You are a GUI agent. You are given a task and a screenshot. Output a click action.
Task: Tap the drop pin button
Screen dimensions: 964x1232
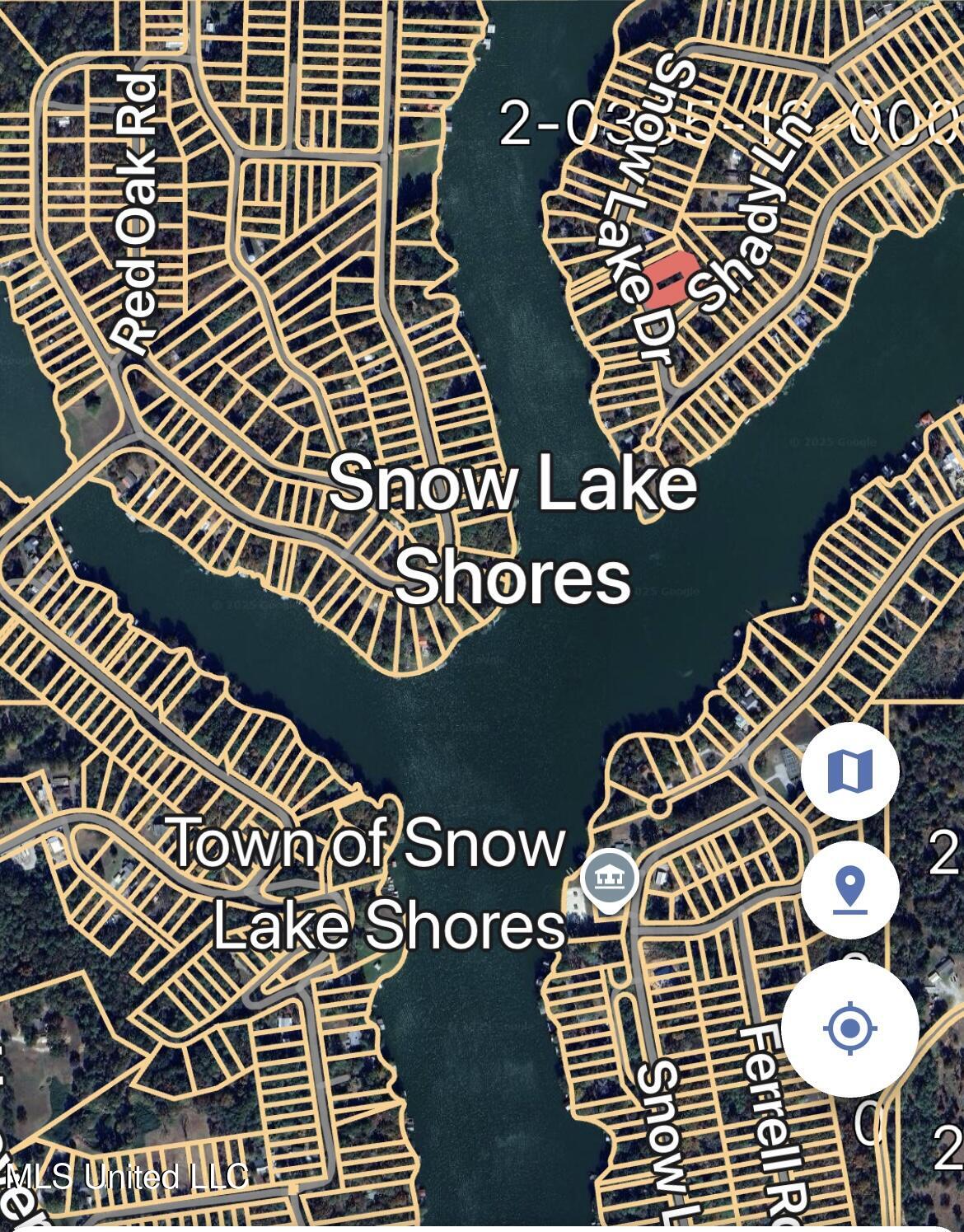849,890
